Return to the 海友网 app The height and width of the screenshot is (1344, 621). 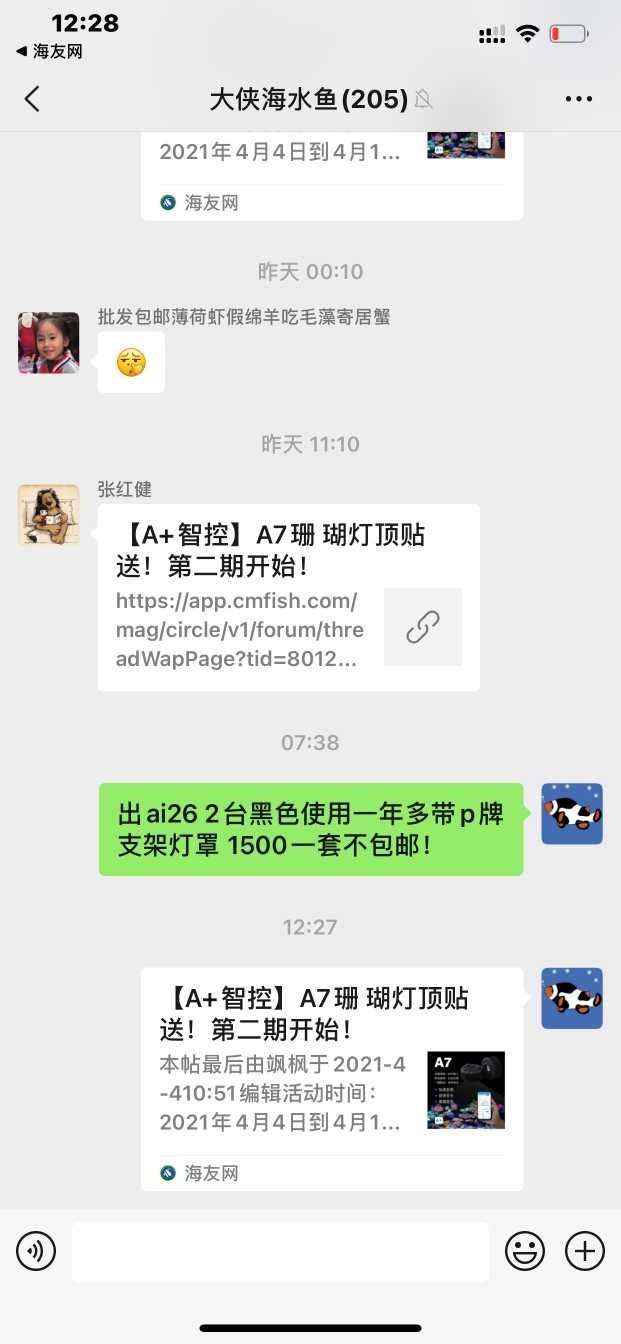48,51
